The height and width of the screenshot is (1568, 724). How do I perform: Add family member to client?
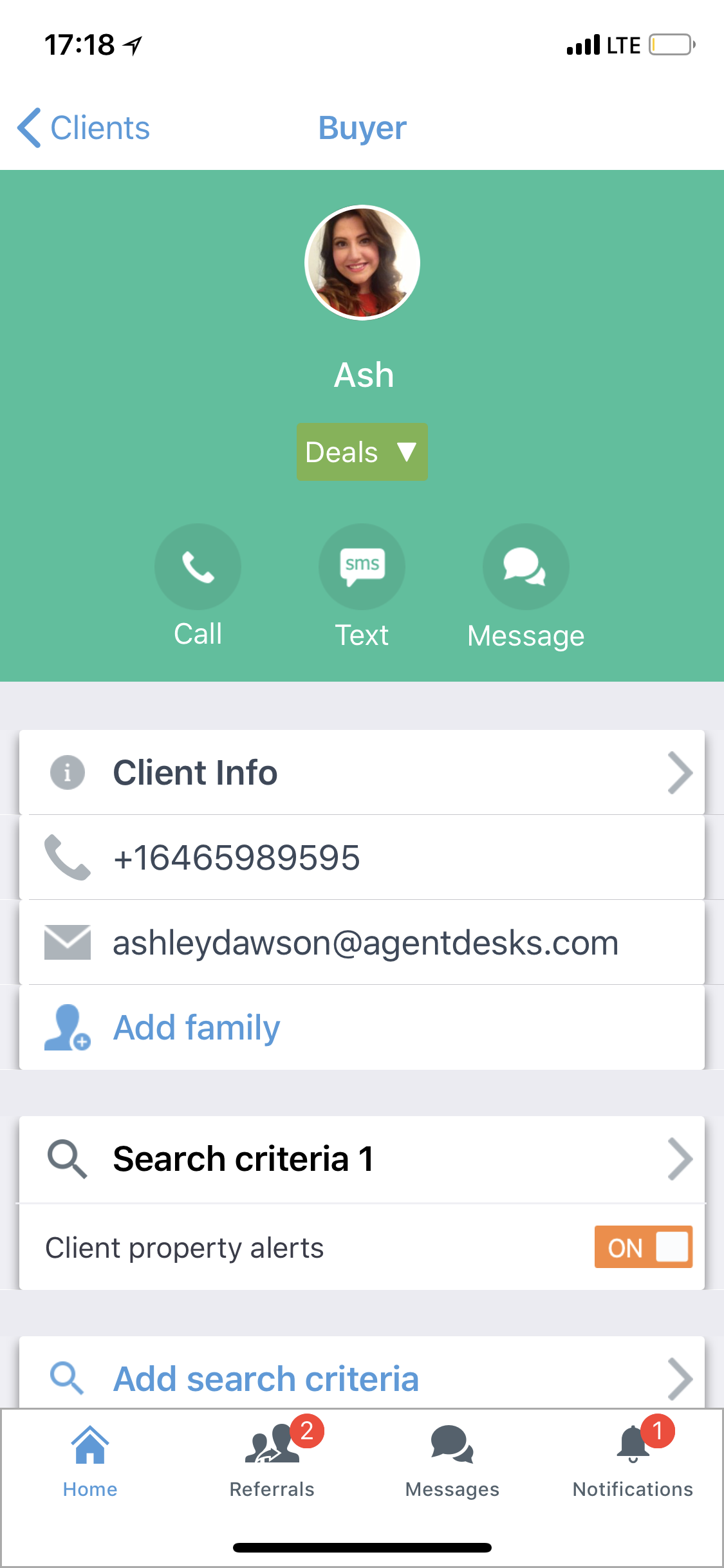(x=362, y=1027)
